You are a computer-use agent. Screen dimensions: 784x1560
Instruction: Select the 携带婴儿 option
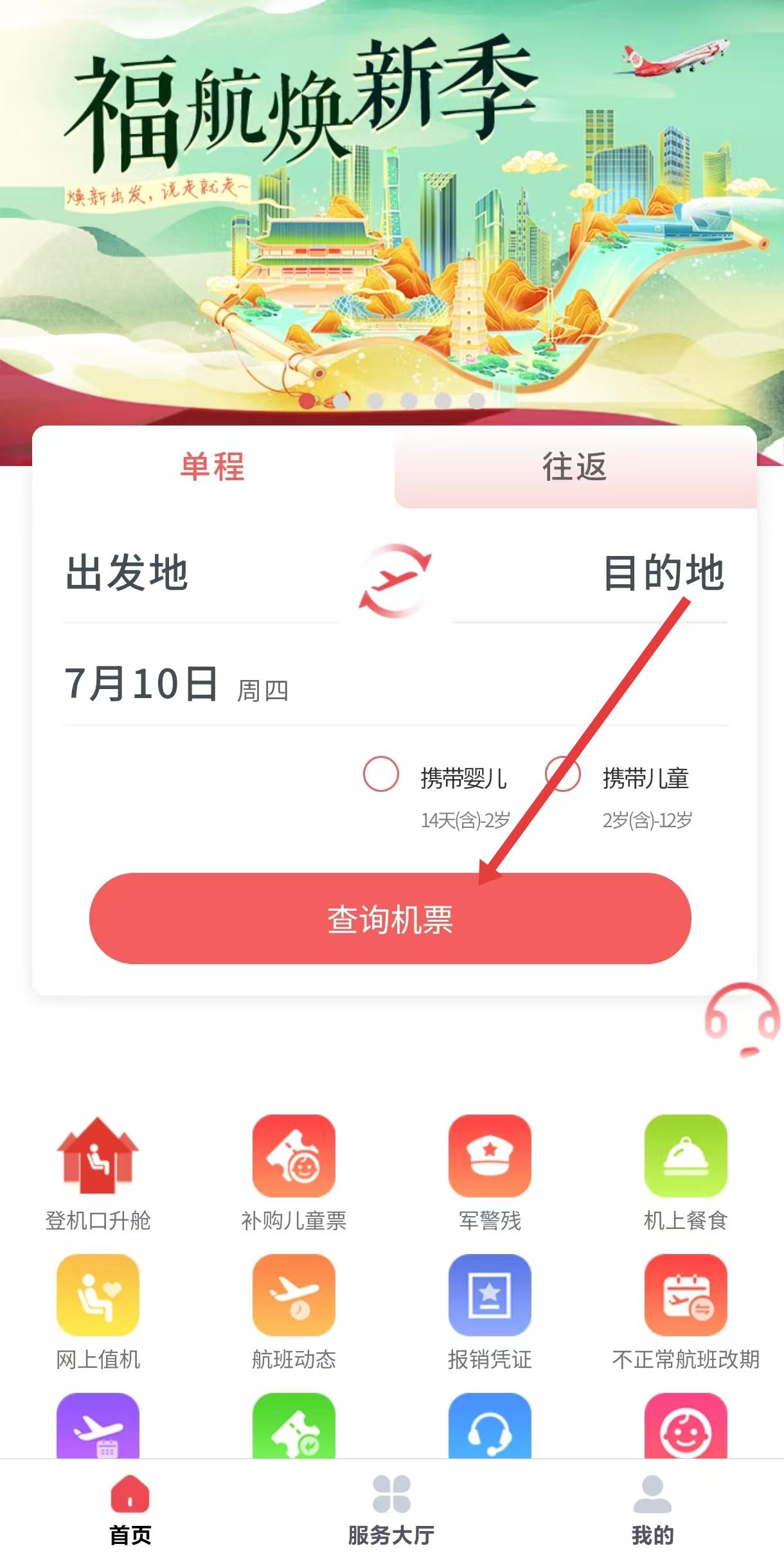[x=381, y=774]
